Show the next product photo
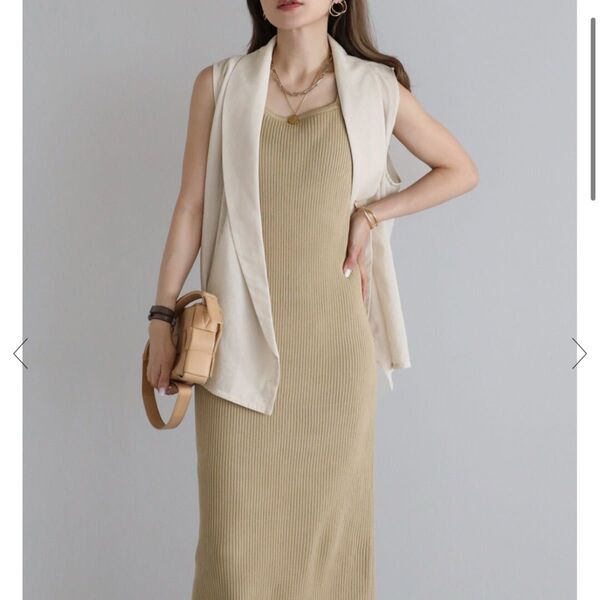The width and height of the screenshot is (600, 600). [579, 353]
